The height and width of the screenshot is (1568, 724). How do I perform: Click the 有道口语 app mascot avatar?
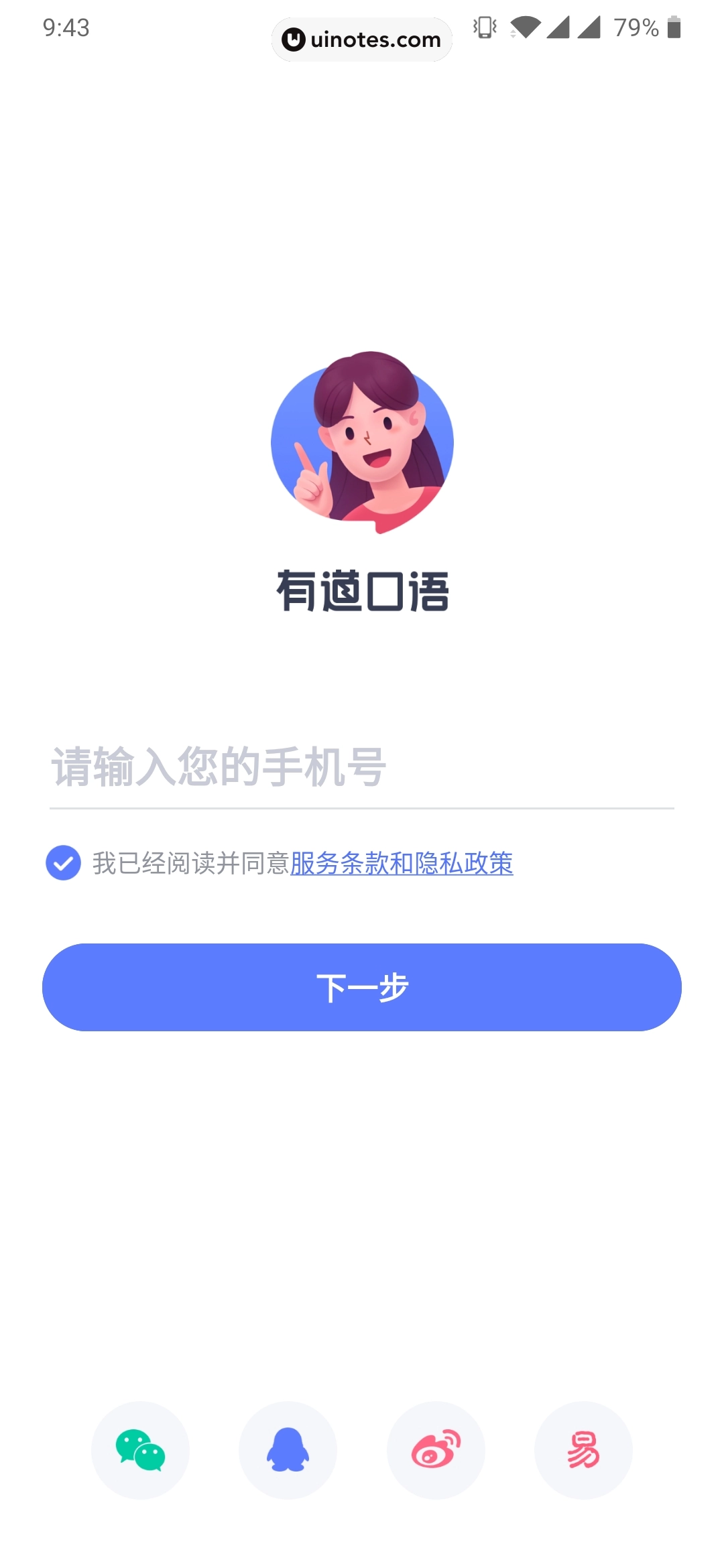click(362, 441)
